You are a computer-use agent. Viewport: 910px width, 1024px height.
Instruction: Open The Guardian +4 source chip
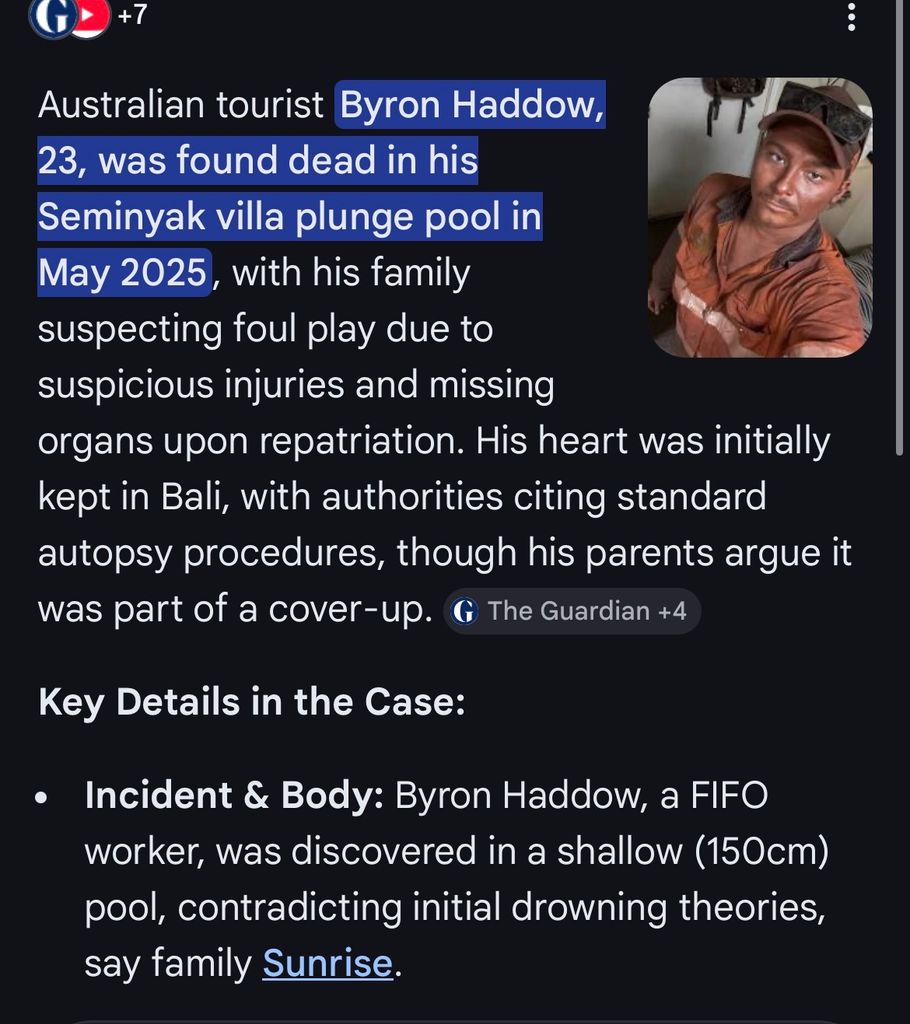pos(571,611)
